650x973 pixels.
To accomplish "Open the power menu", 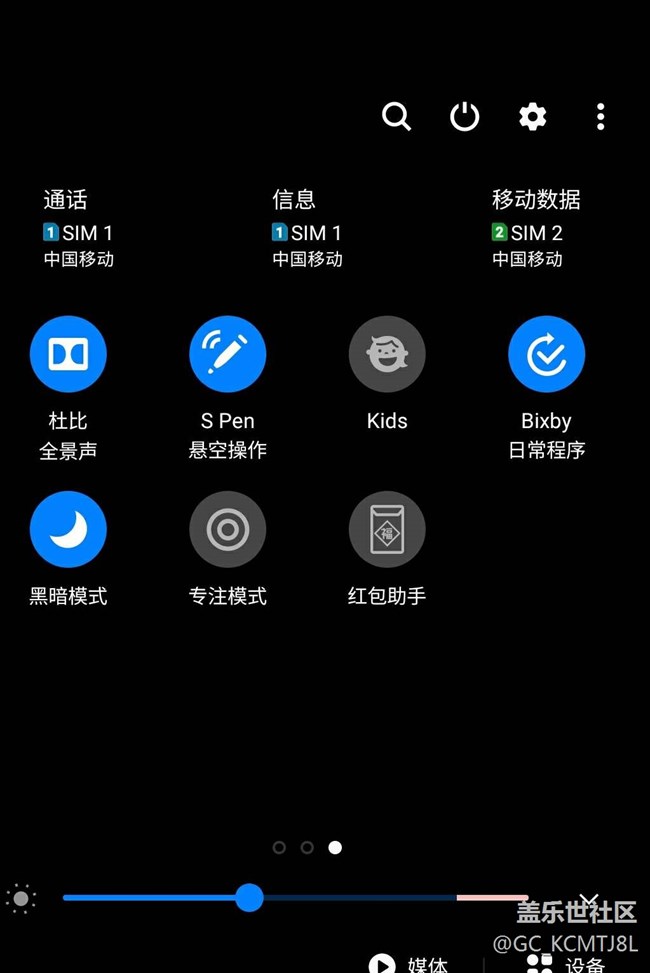I will (464, 117).
